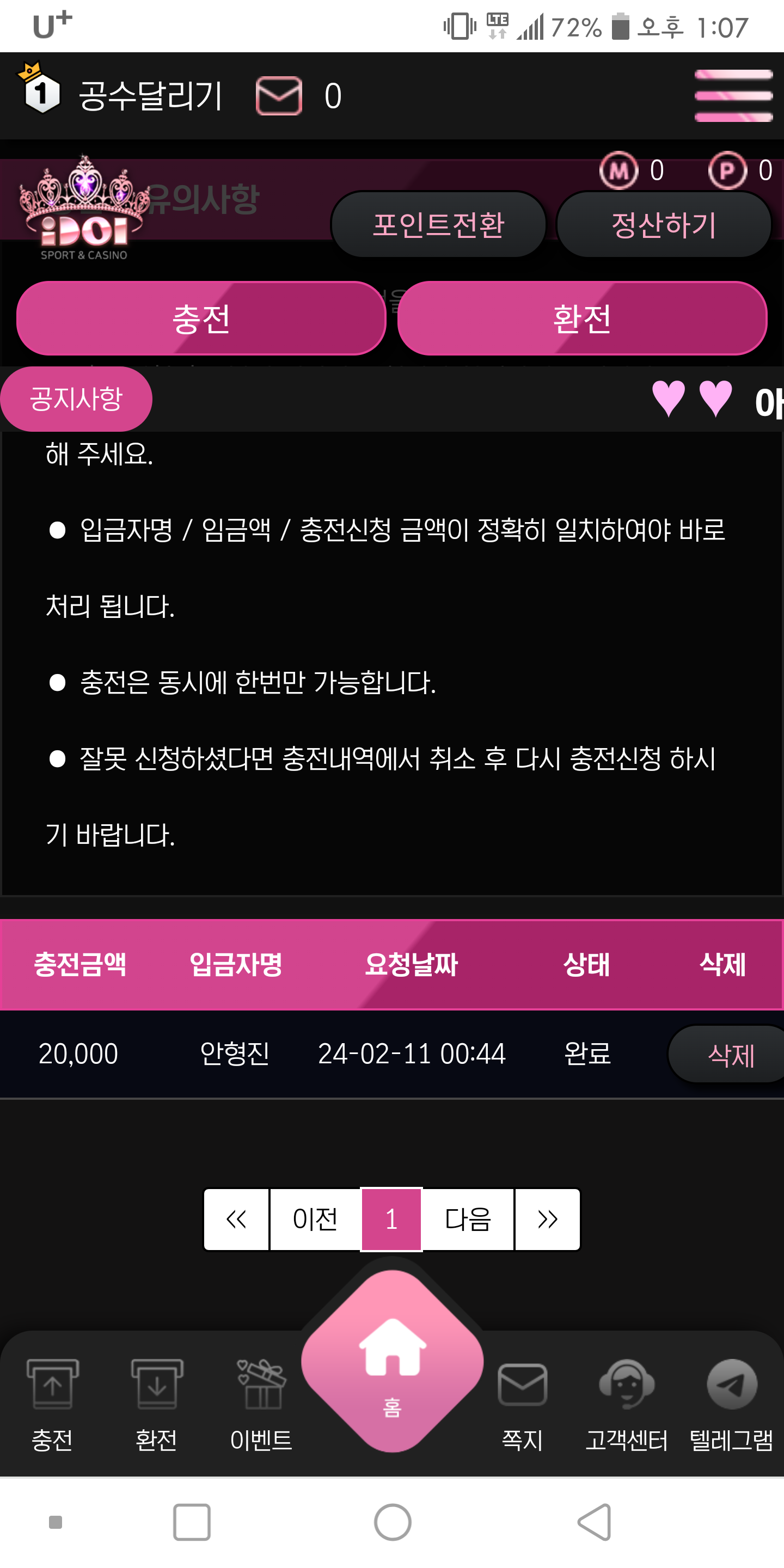Screen dimensions: 784x1568
Task: Go to next page with 다음
Action: [x=468, y=1219]
